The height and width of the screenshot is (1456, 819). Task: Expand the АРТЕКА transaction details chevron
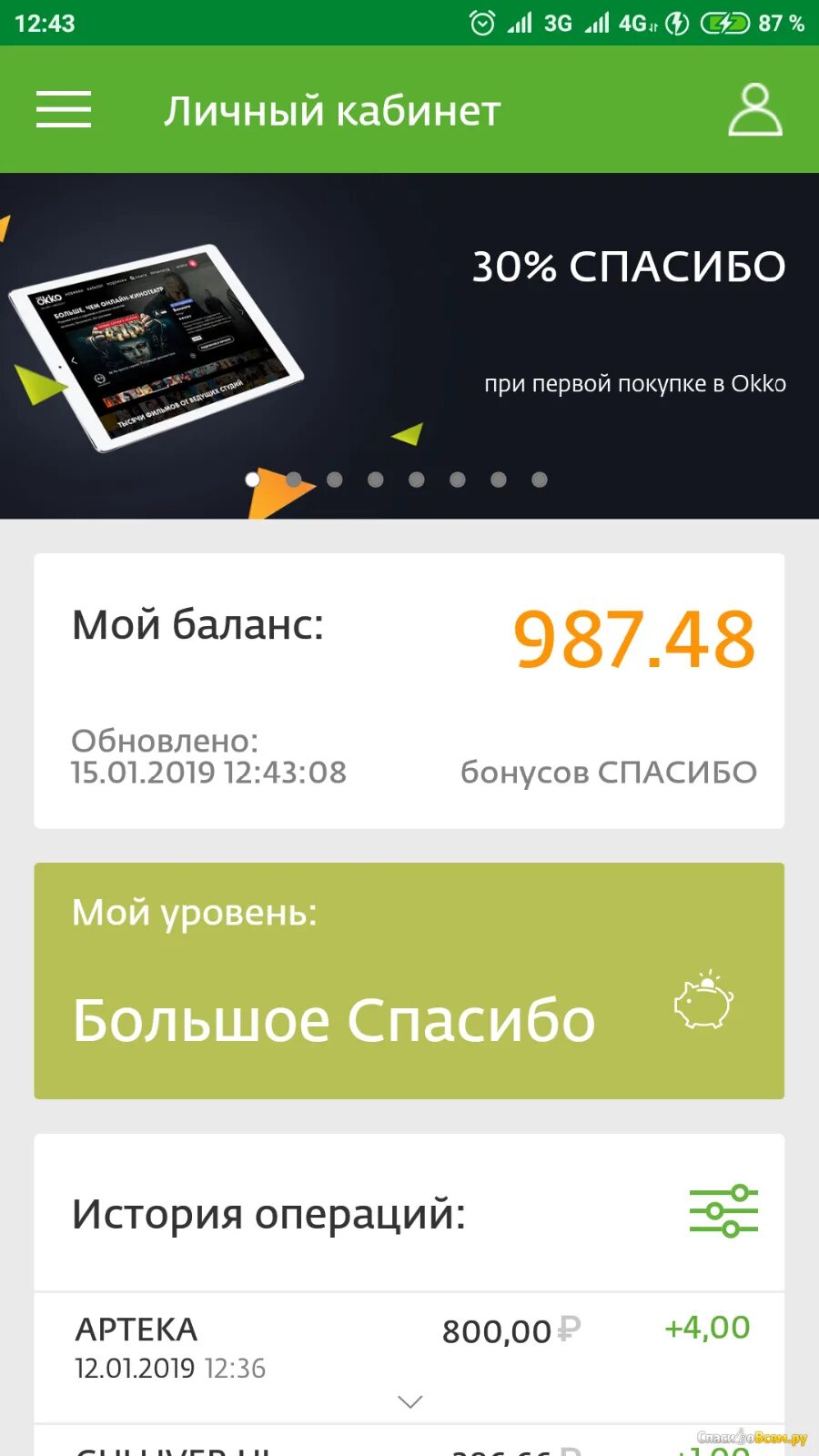tap(410, 1401)
